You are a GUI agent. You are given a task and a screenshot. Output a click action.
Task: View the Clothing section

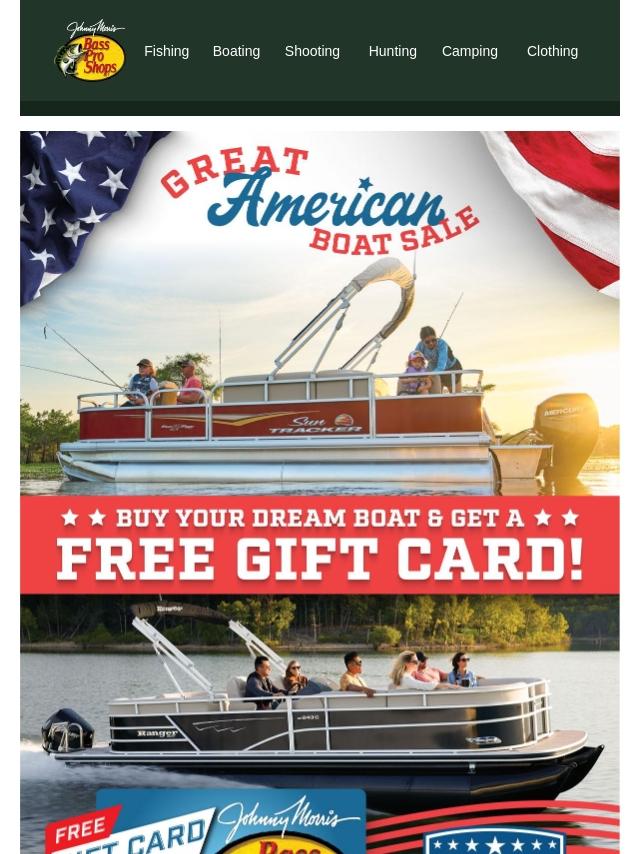tap(552, 51)
